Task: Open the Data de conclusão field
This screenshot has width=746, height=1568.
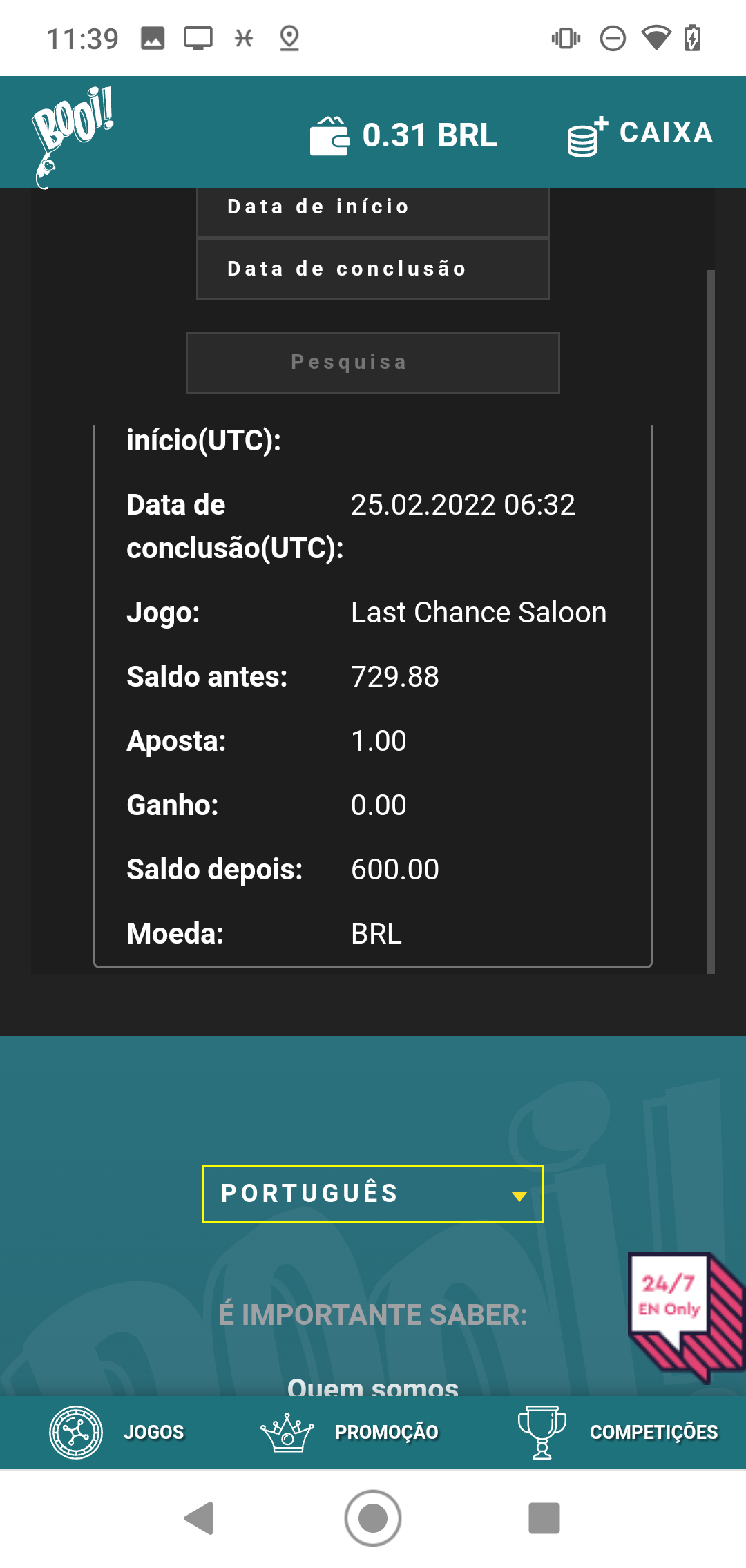Action: coord(373,269)
